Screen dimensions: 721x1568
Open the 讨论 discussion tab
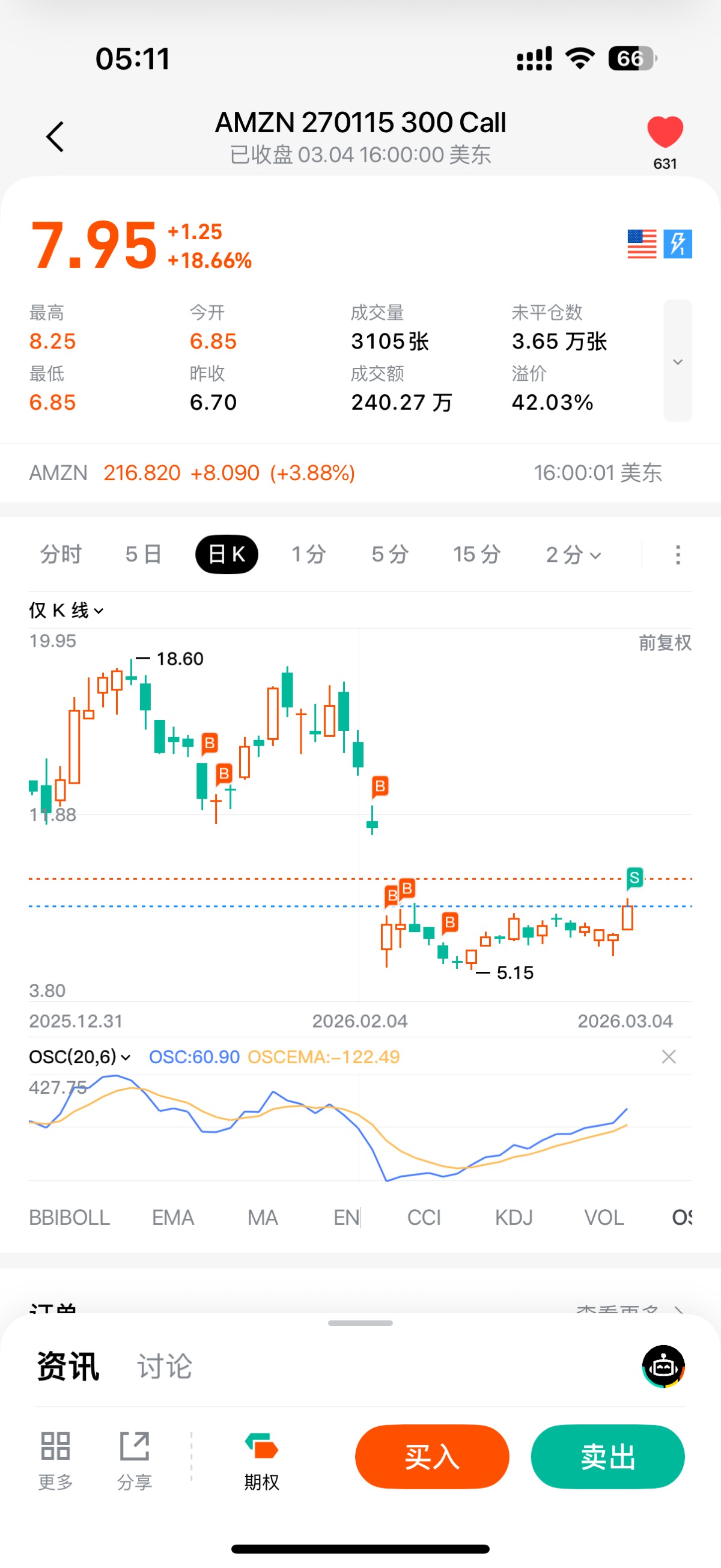click(164, 1367)
